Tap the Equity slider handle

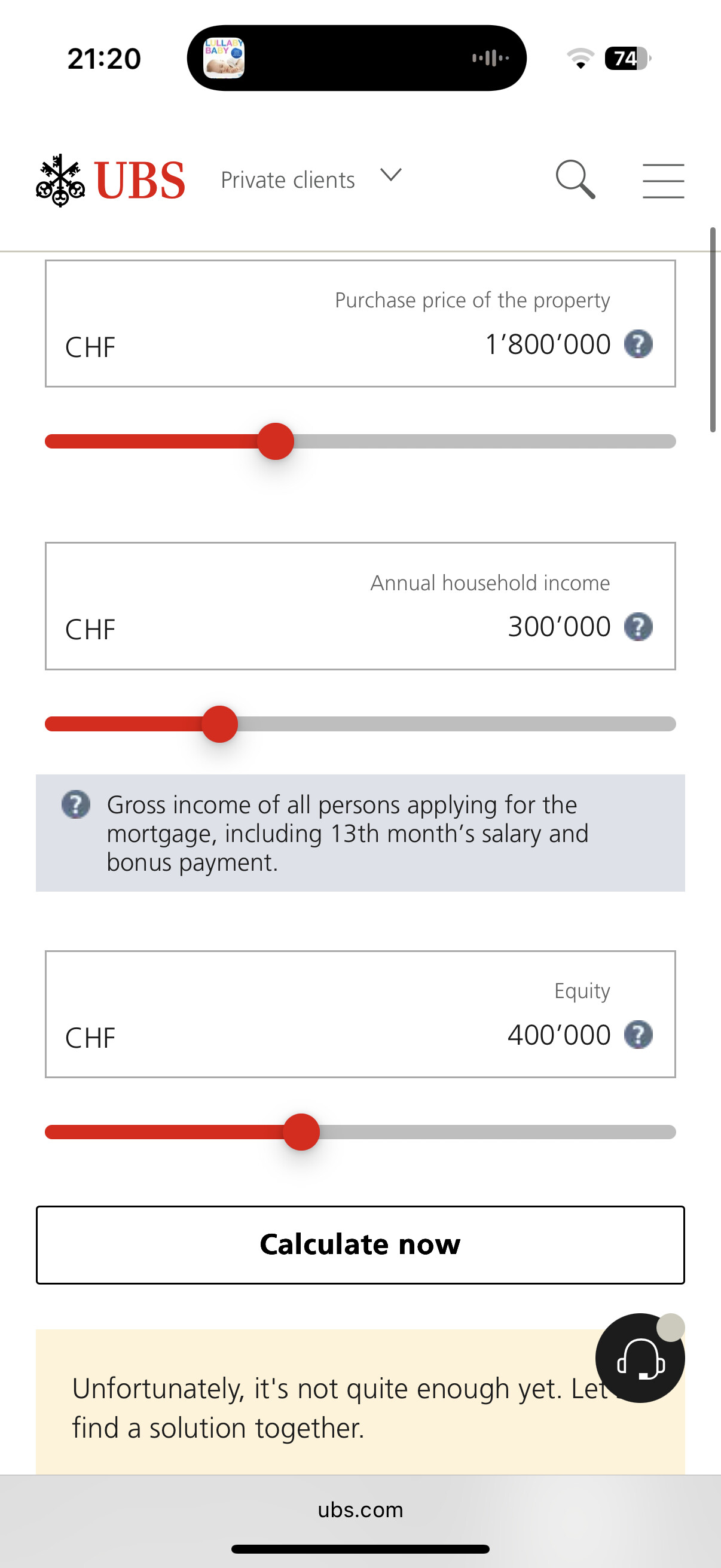pyautogui.click(x=301, y=1132)
